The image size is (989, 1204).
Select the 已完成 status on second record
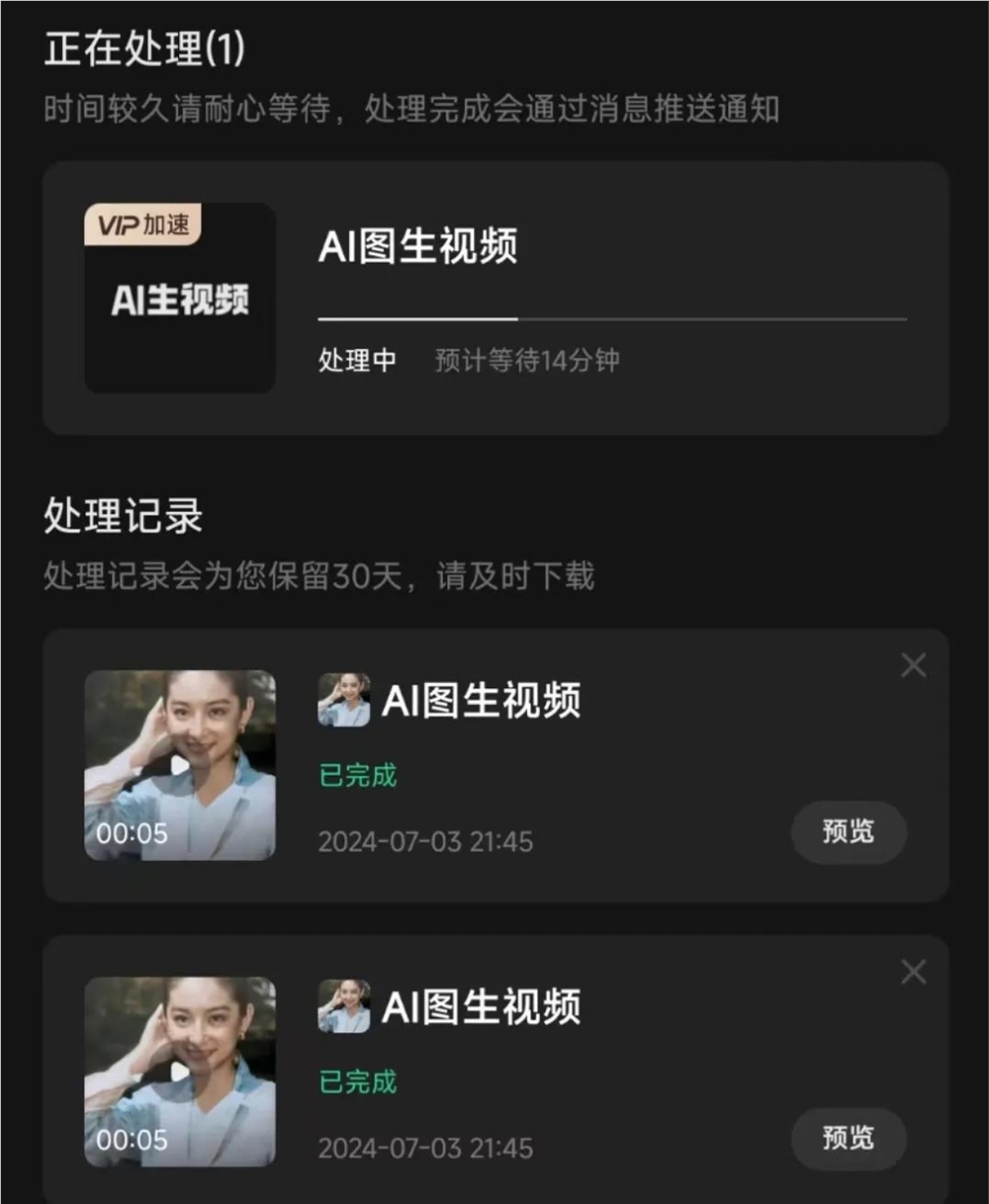357,1082
